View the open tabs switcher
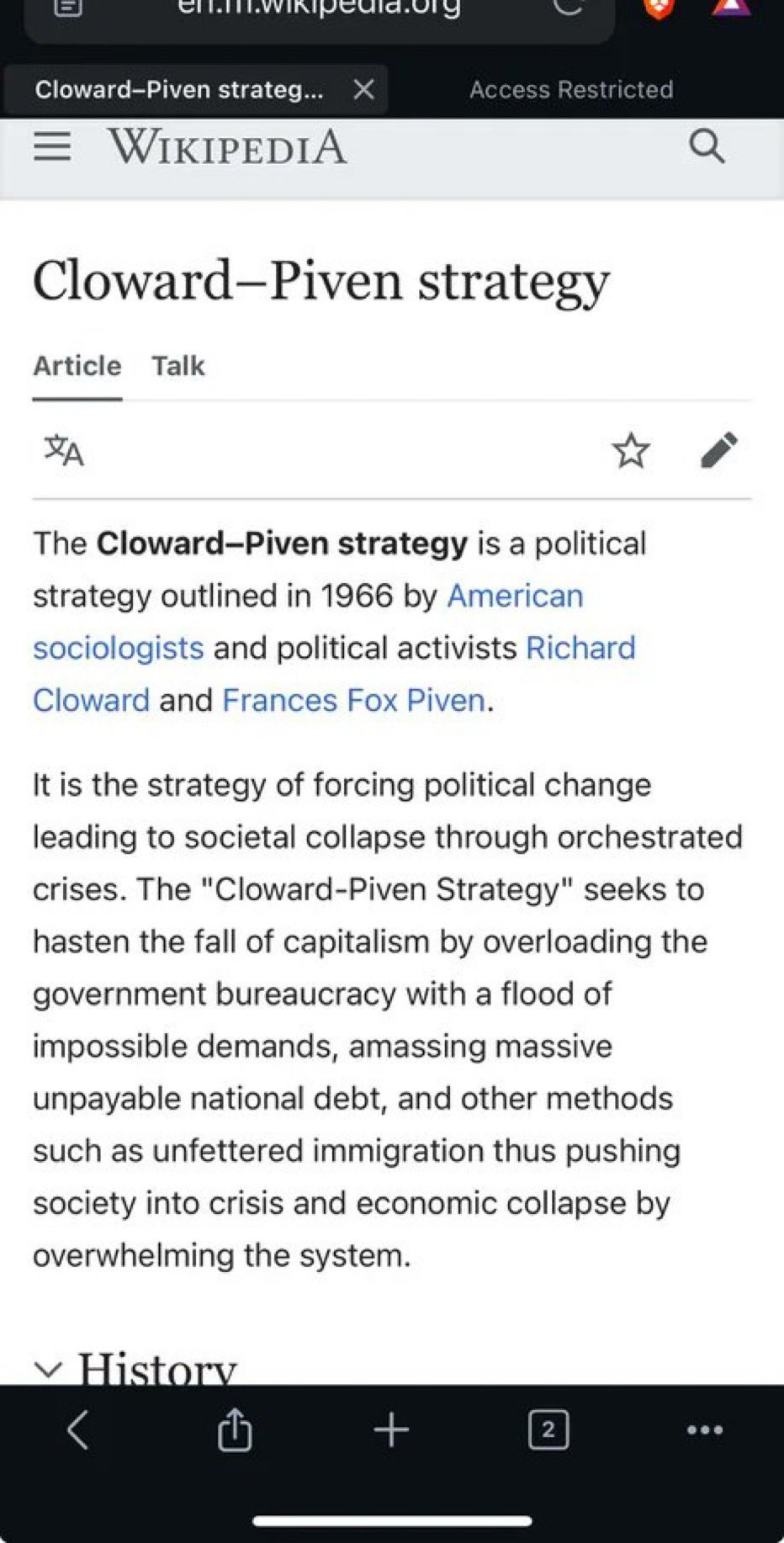This screenshot has height=1543, width=784. pos(548,1429)
